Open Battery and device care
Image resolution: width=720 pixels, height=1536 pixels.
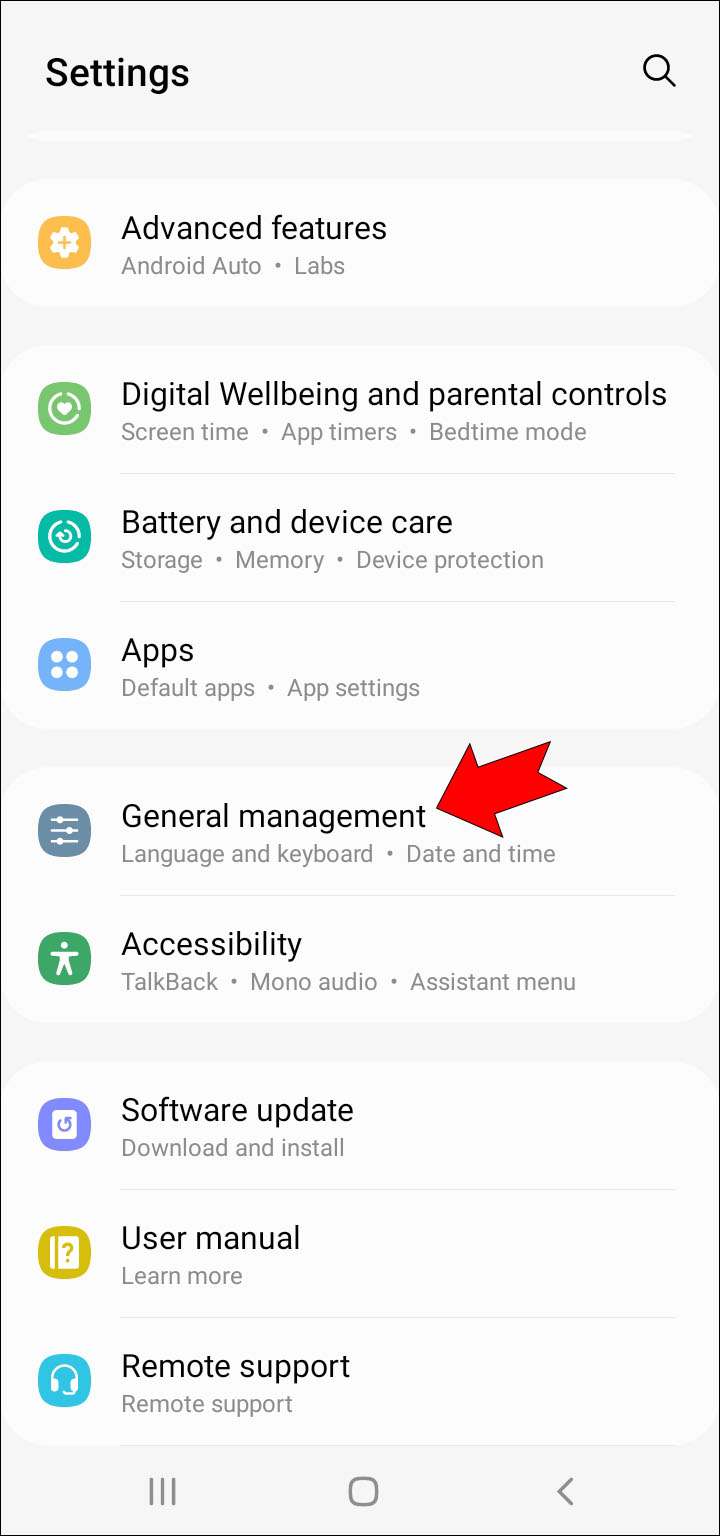287,538
